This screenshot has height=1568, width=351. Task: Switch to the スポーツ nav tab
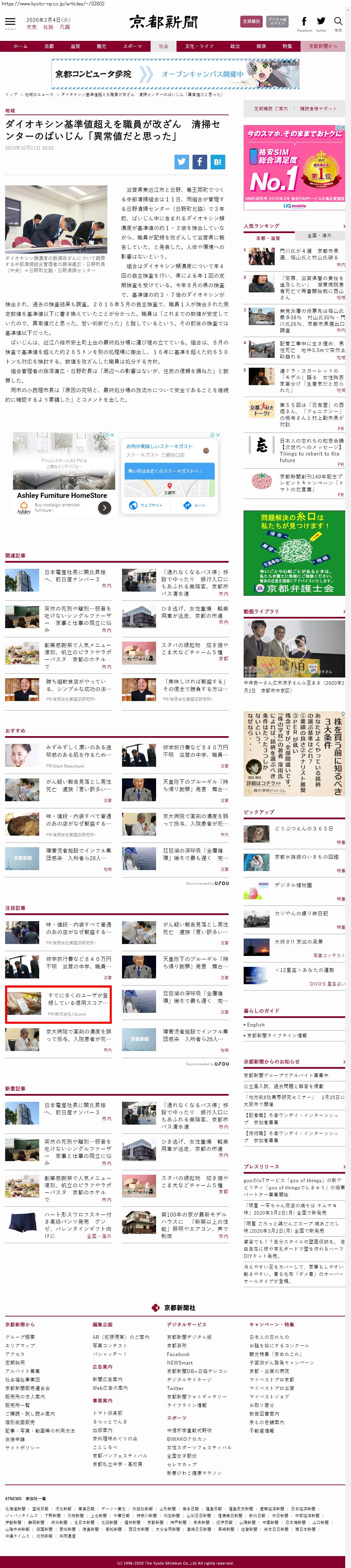pos(132,46)
